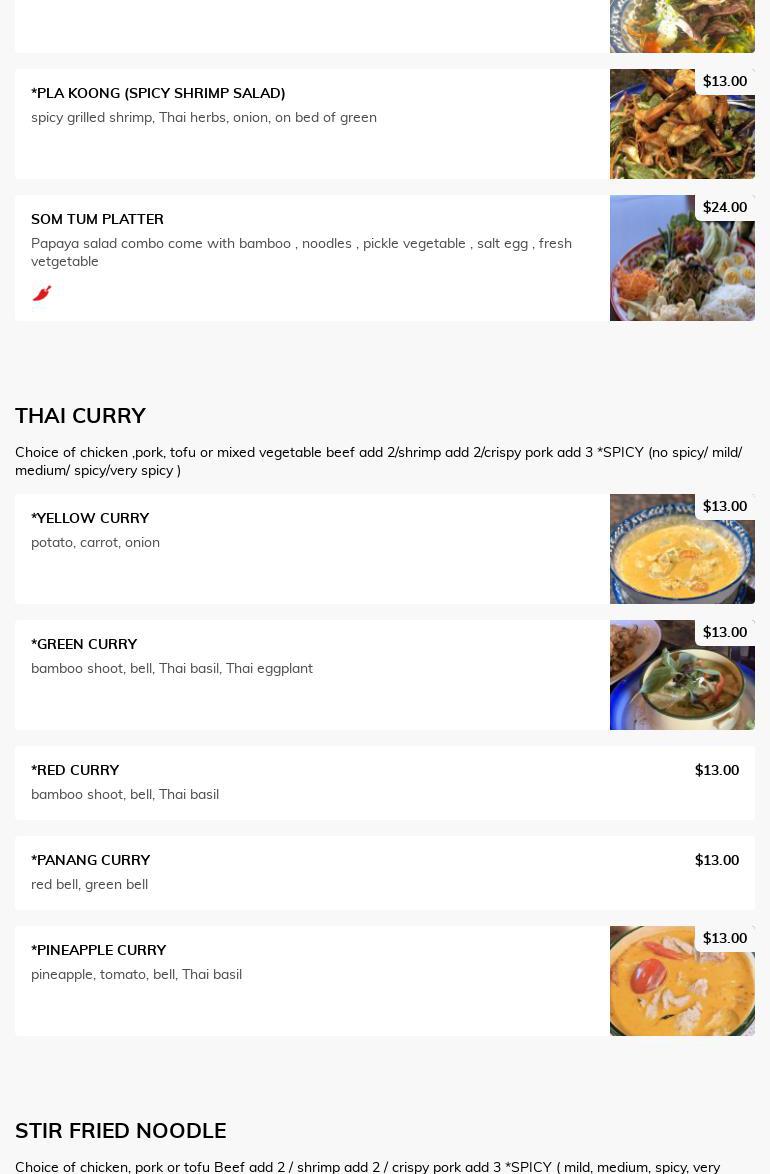The height and width of the screenshot is (1174, 770).
Task: Select the Som Tum Platter item
Action: click(97, 220)
